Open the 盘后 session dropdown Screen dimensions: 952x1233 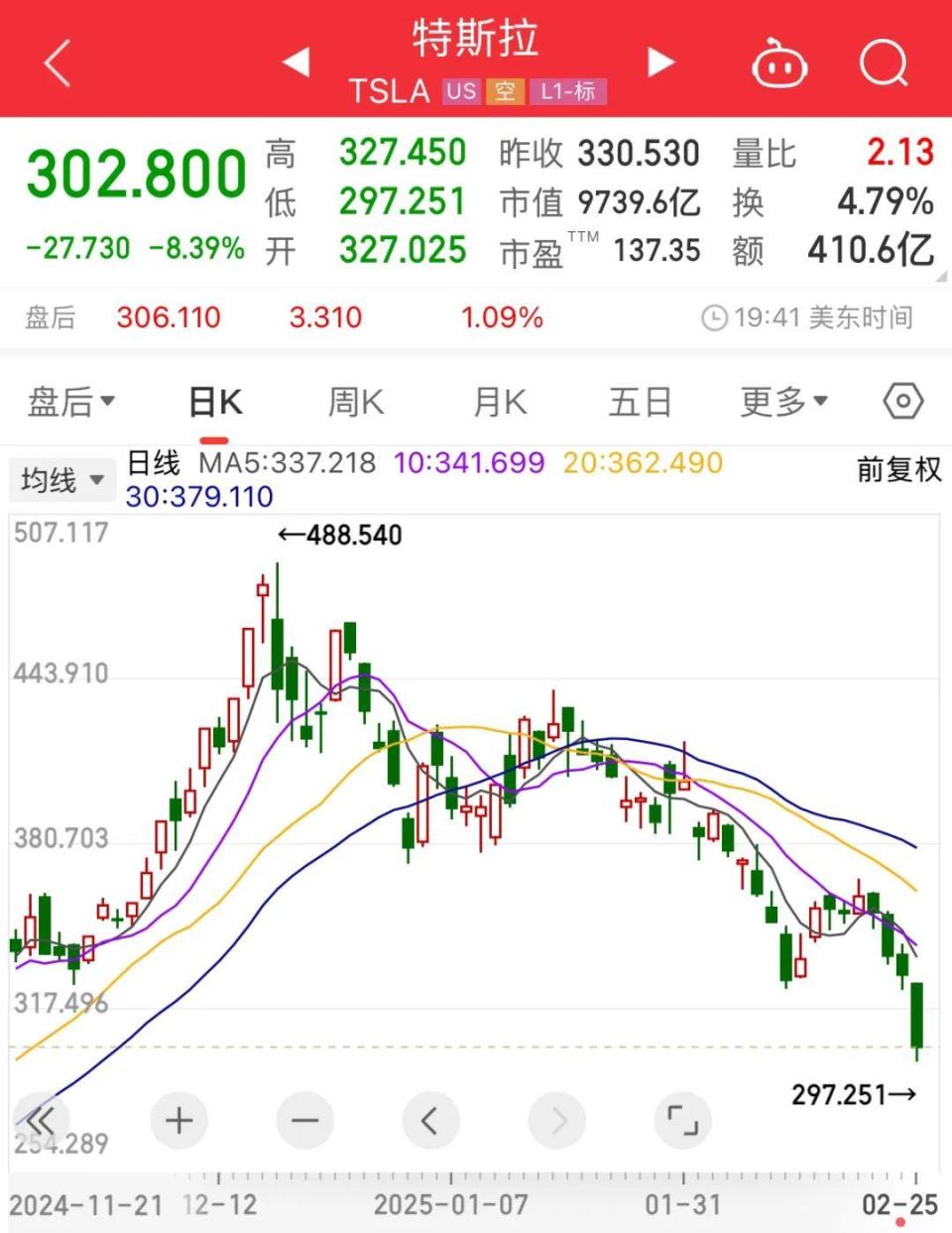pyautogui.click(x=69, y=402)
